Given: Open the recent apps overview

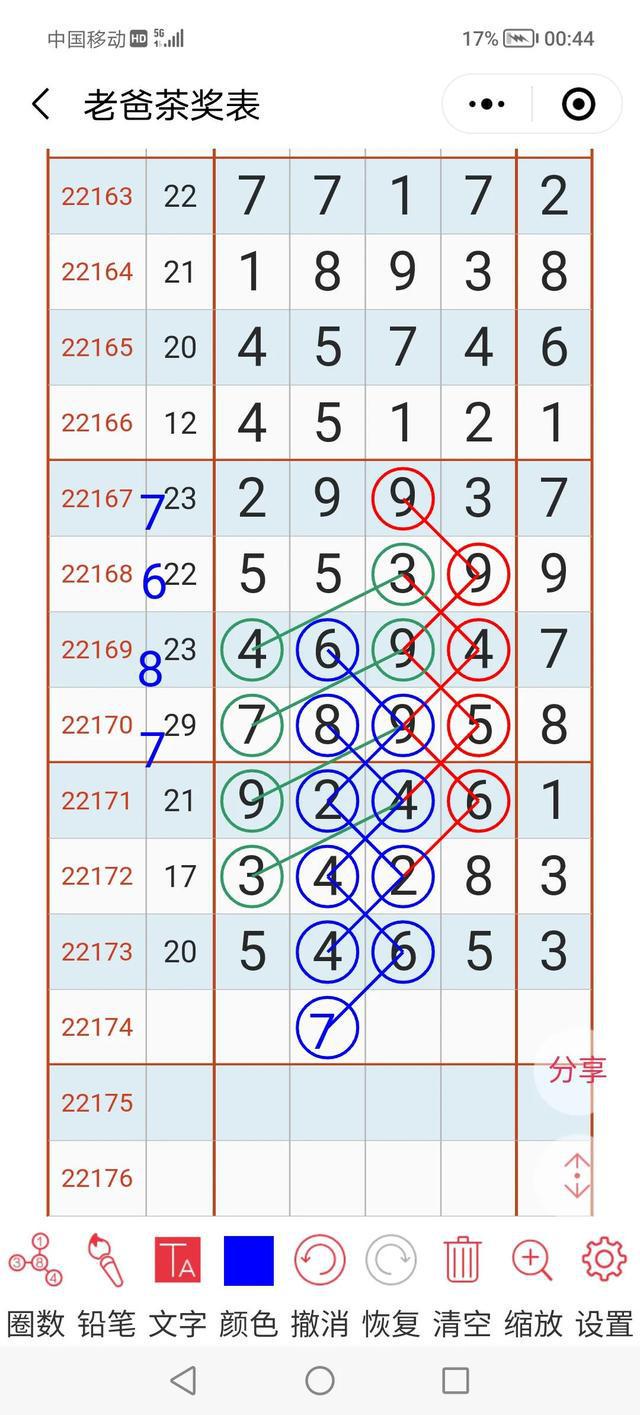Looking at the screenshot, I should (455, 1381).
